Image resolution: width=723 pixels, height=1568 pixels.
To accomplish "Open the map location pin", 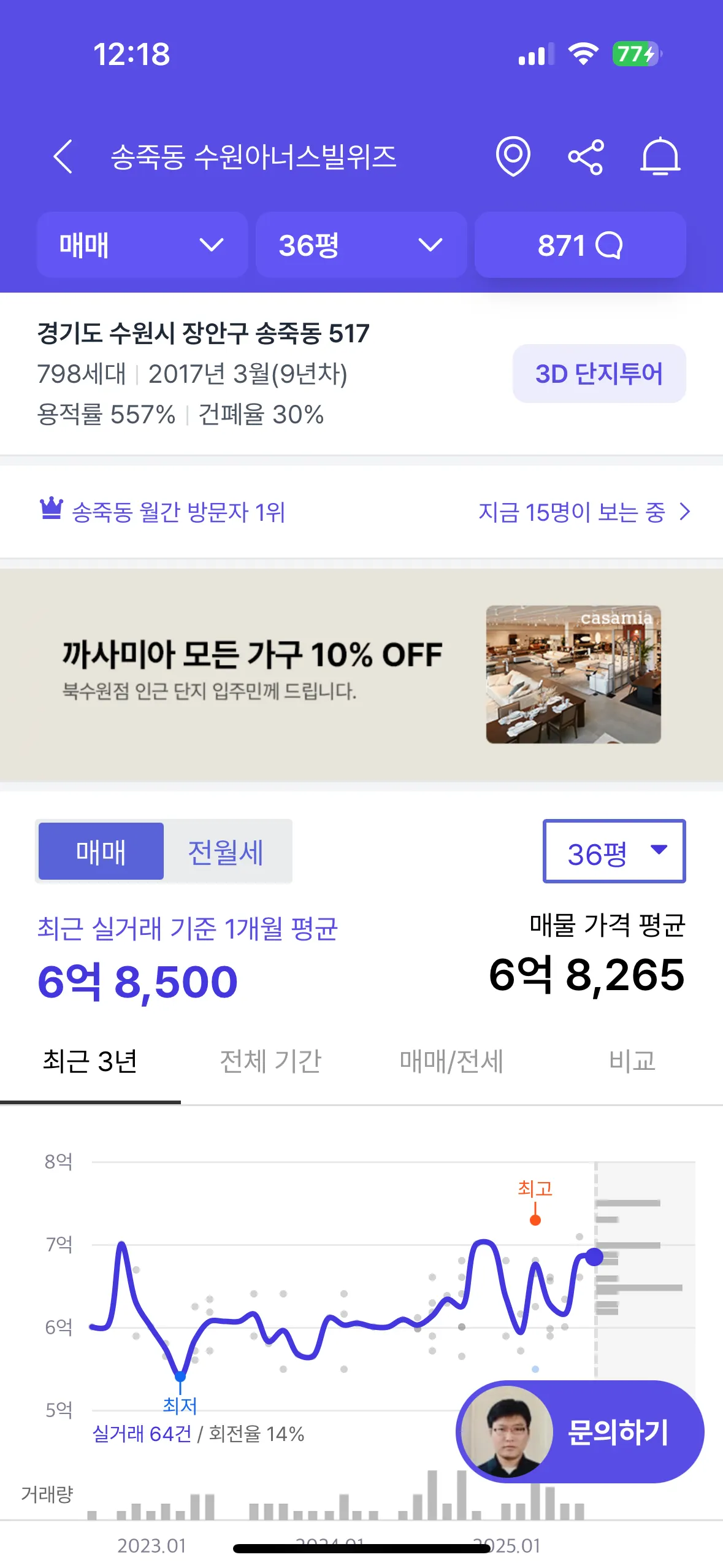I will click(513, 156).
